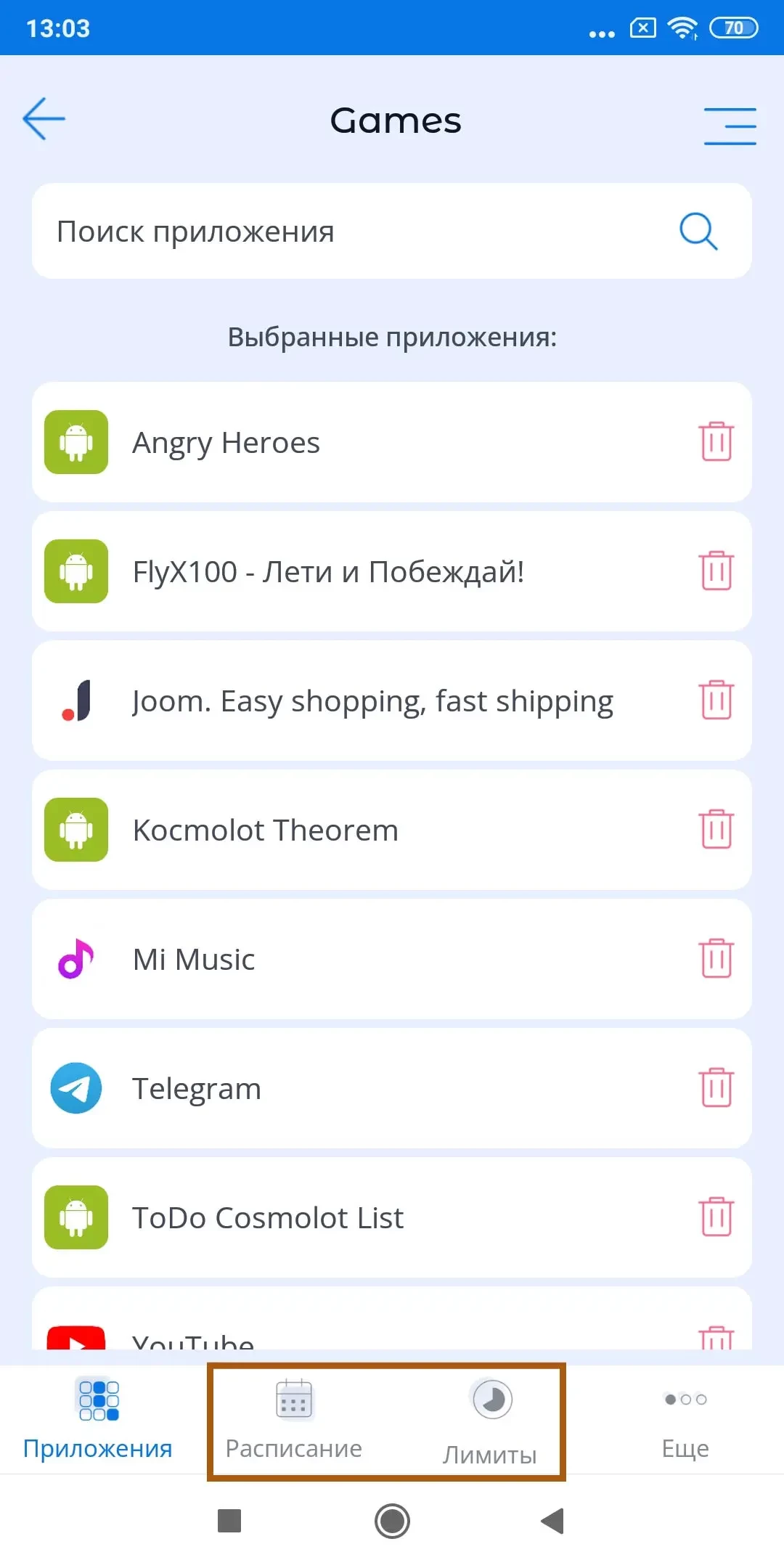
Task: Remove Angry Heroes from selected apps
Action: pos(716,442)
